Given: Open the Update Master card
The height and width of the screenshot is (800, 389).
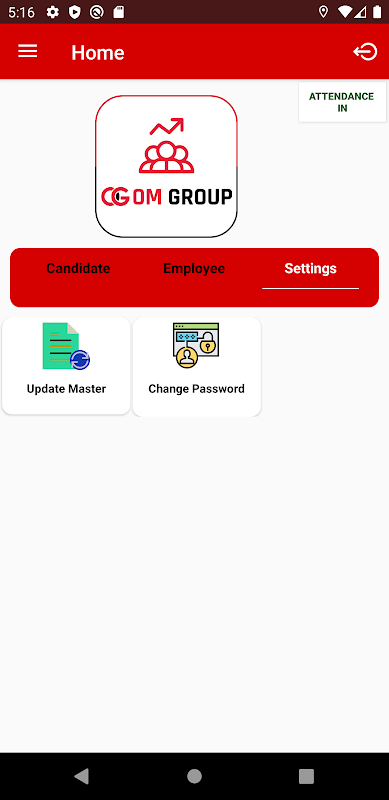Looking at the screenshot, I should [66, 366].
